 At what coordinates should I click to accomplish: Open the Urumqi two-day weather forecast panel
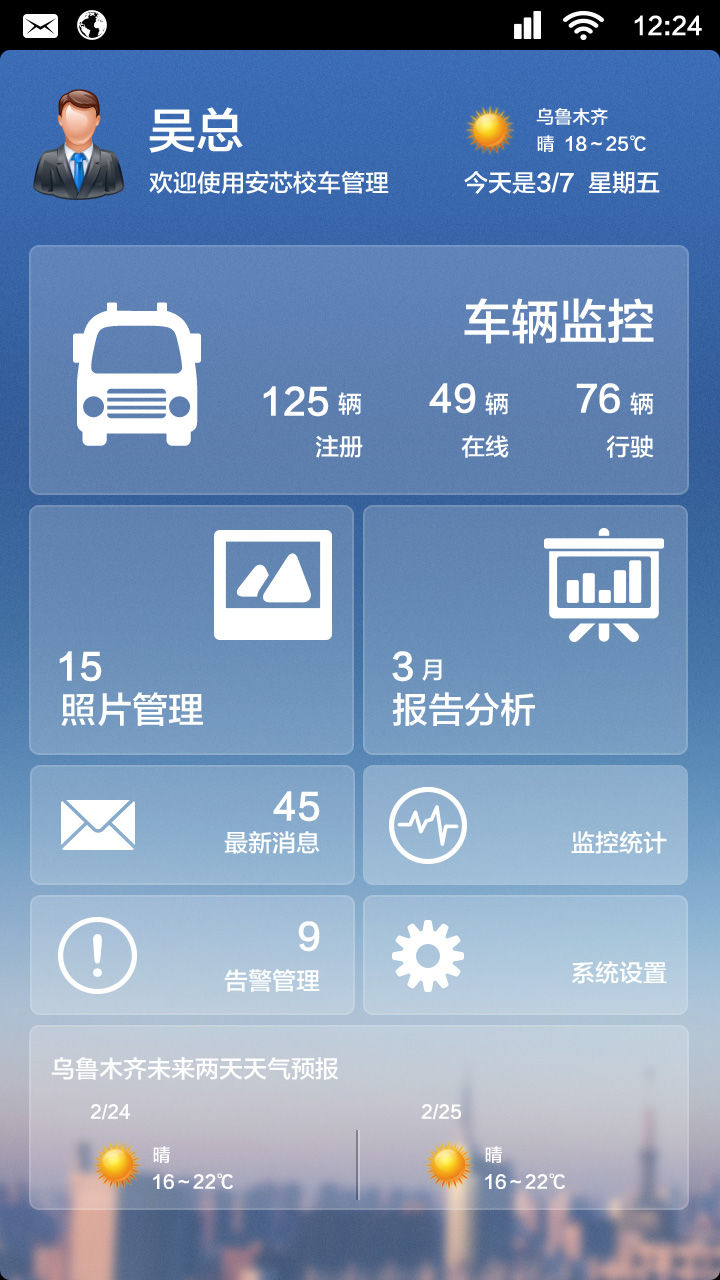pos(358,1115)
